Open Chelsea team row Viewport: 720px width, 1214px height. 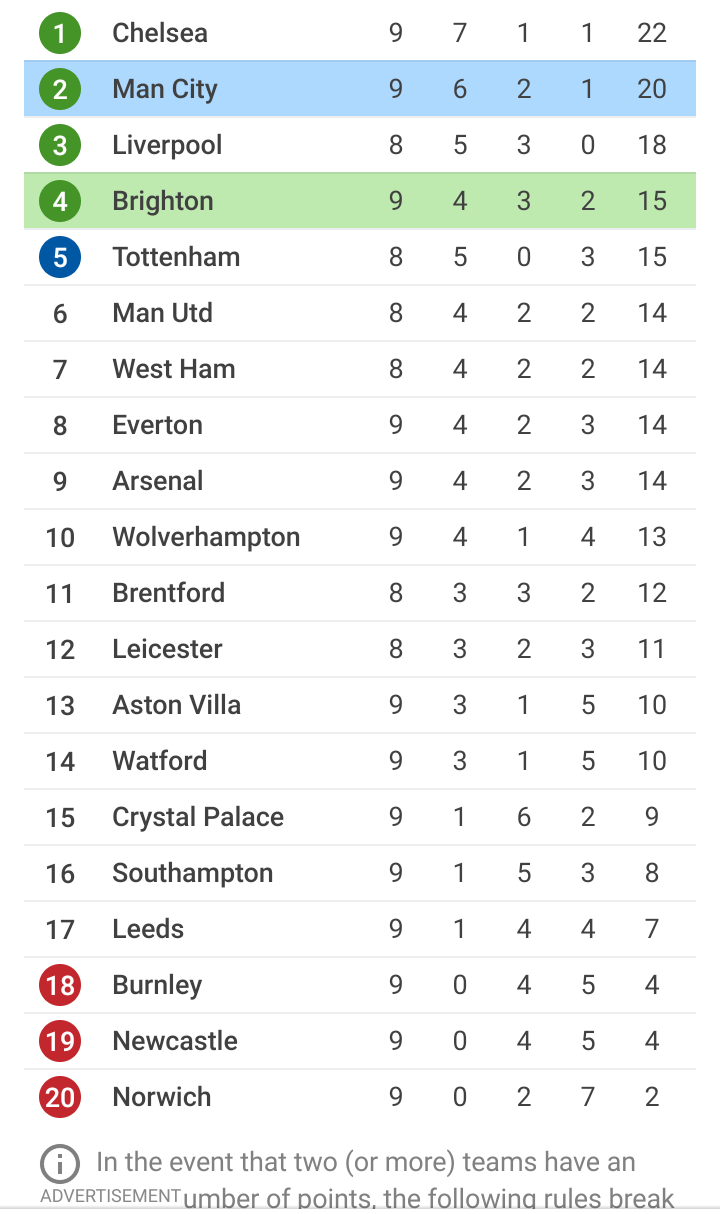click(x=360, y=33)
